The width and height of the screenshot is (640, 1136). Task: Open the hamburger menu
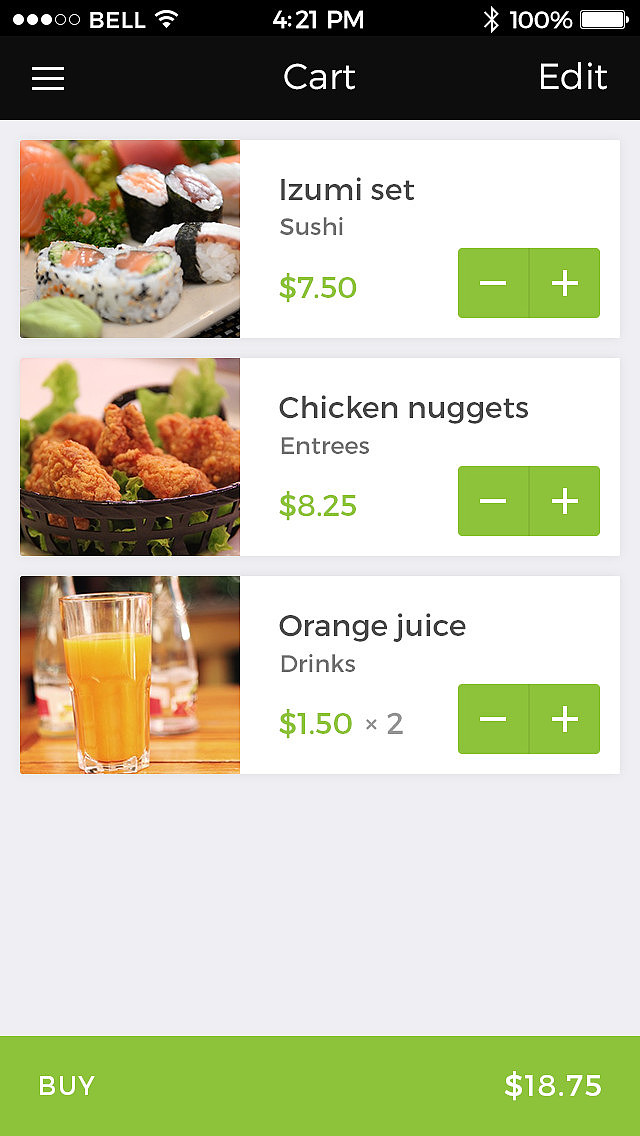[48, 78]
